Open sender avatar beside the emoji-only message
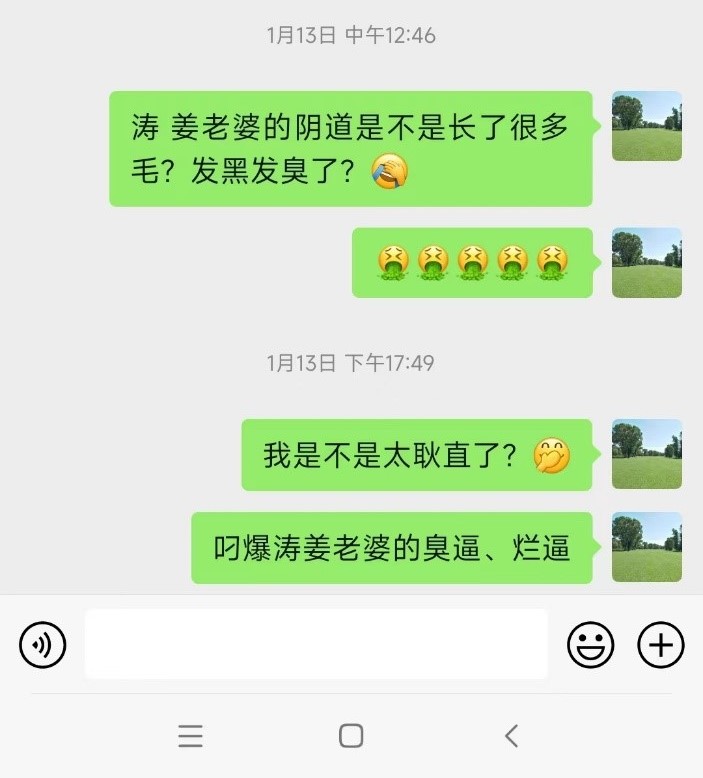703x778 pixels. [647, 262]
